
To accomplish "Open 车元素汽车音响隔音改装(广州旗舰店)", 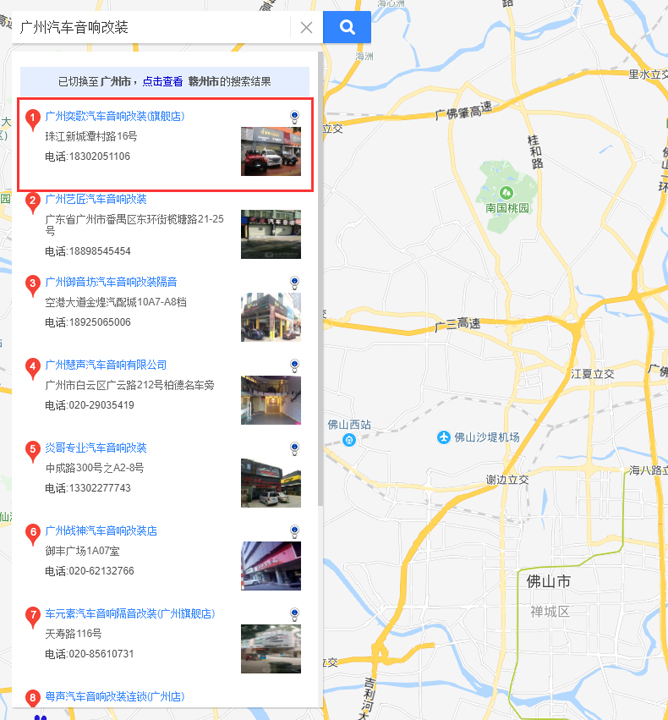I will click(x=130, y=614).
